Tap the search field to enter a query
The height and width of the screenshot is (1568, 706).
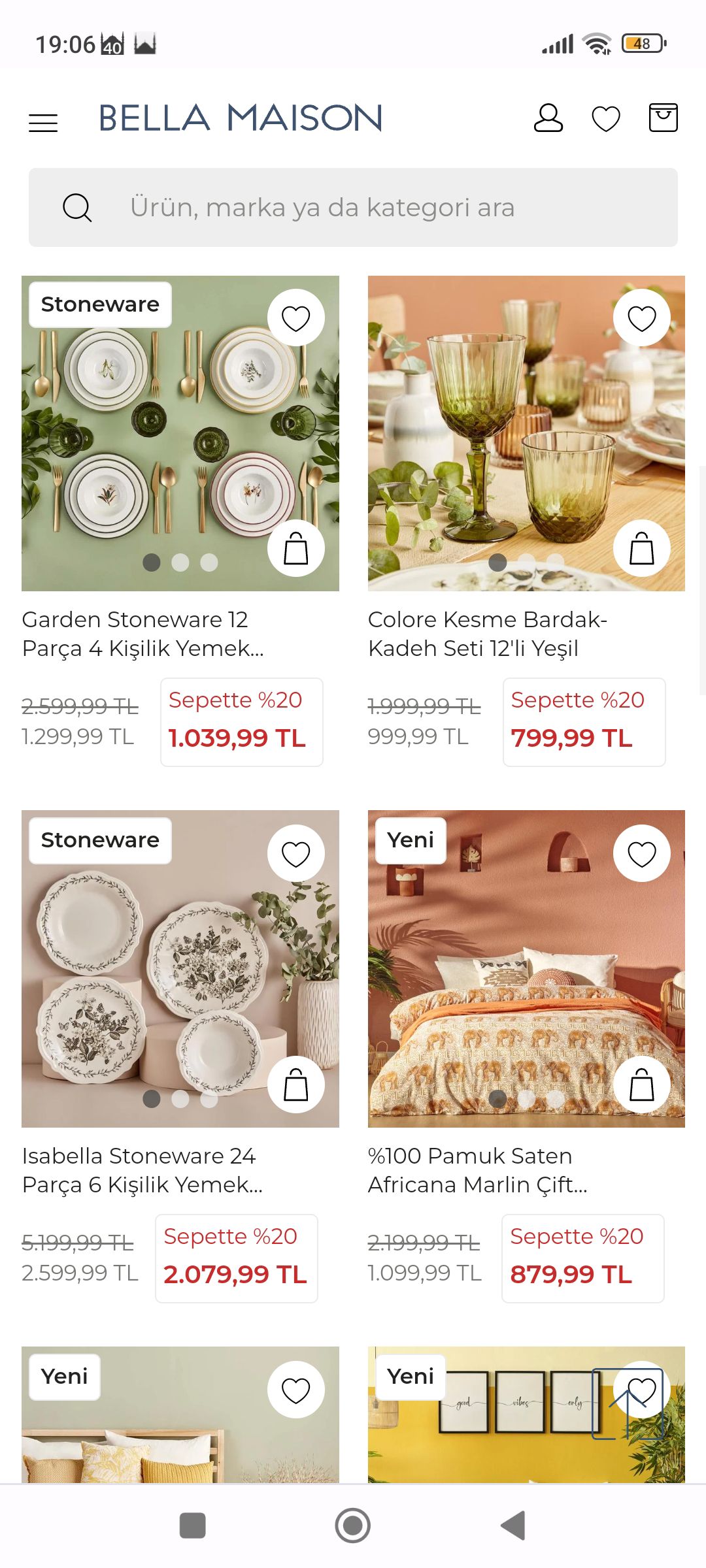pyautogui.click(x=353, y=207)
